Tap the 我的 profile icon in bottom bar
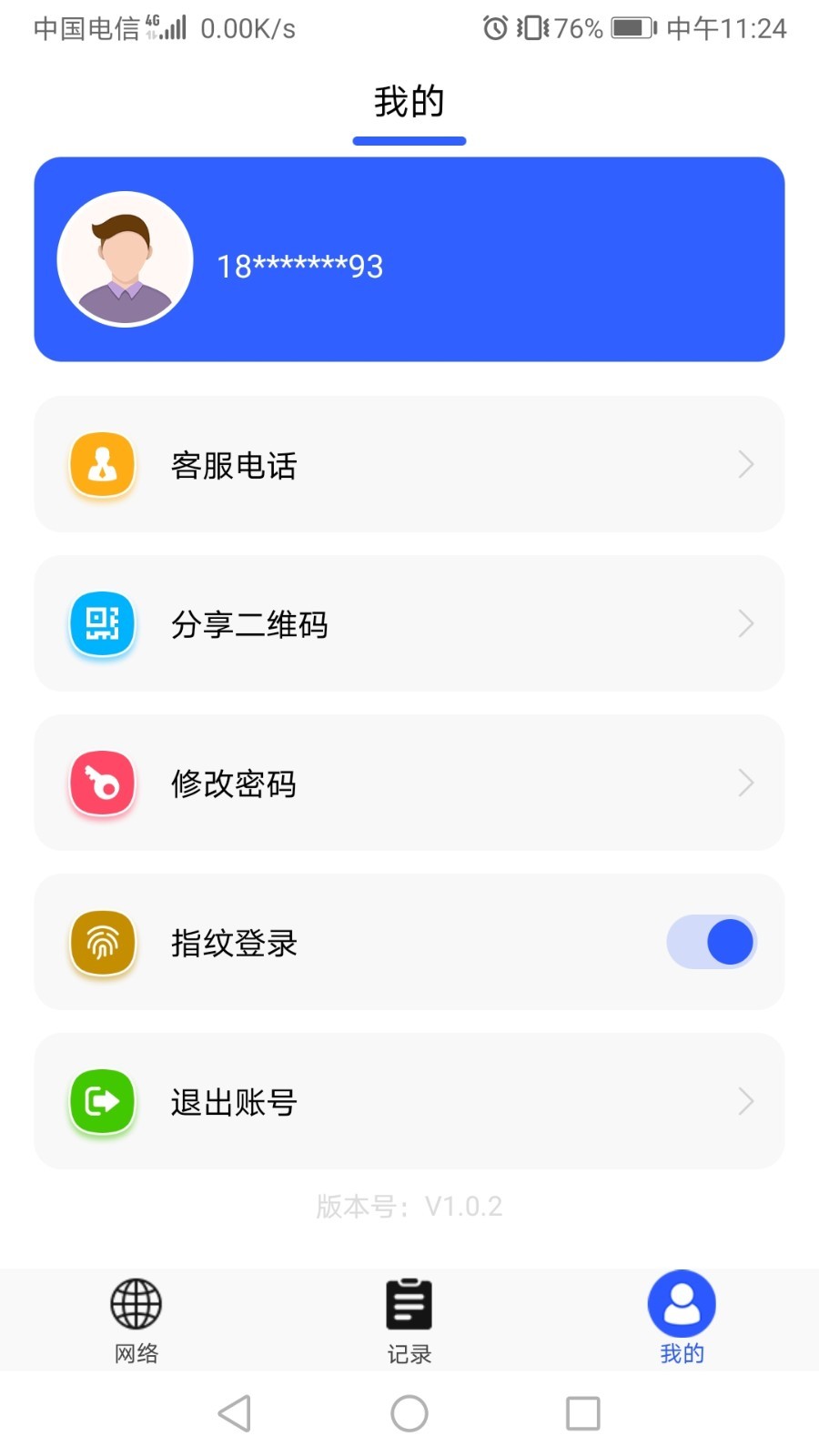The image size is (819, 1456). click(681, 1303)
